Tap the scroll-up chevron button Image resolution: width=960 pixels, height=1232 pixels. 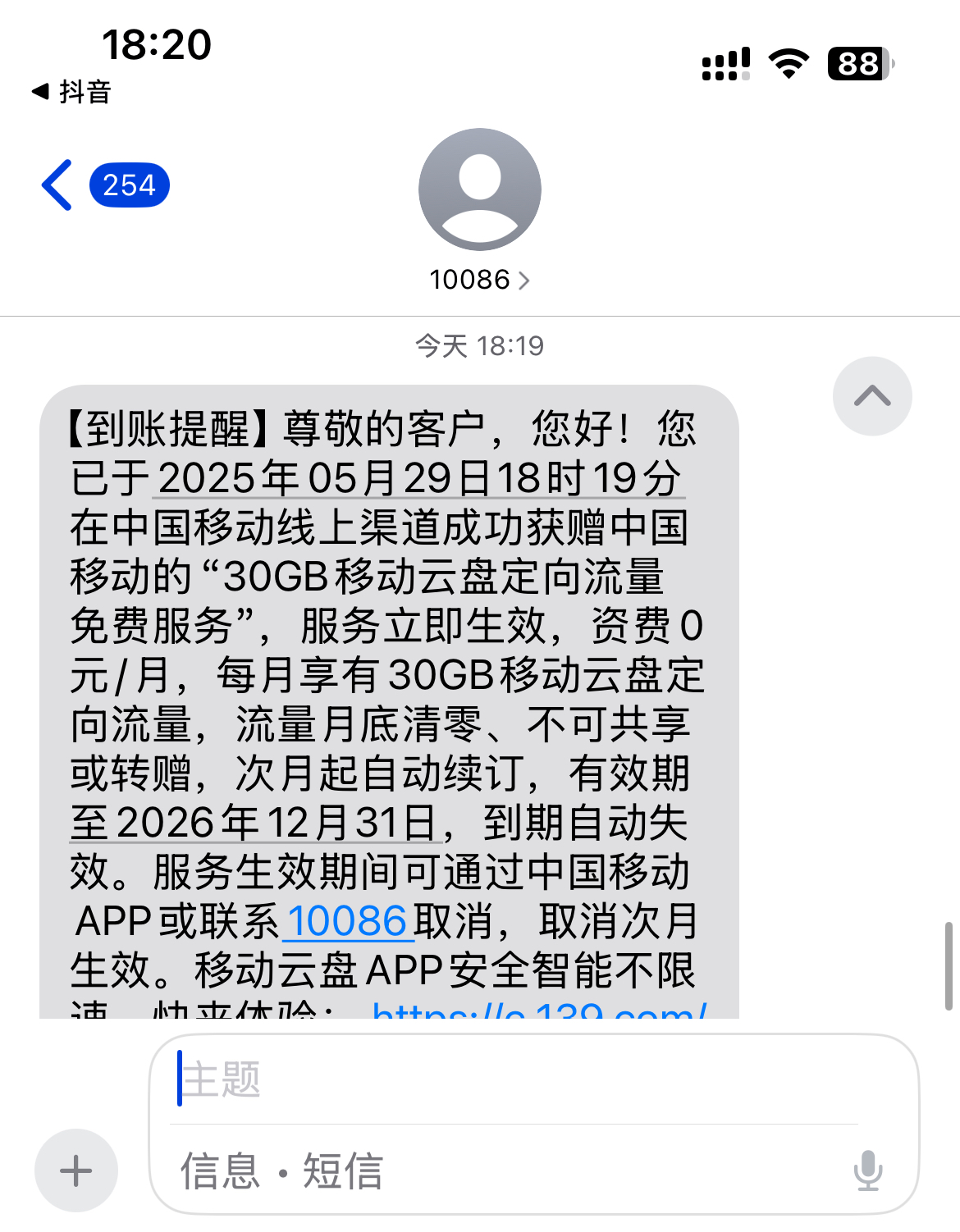[x=871, y=396]
